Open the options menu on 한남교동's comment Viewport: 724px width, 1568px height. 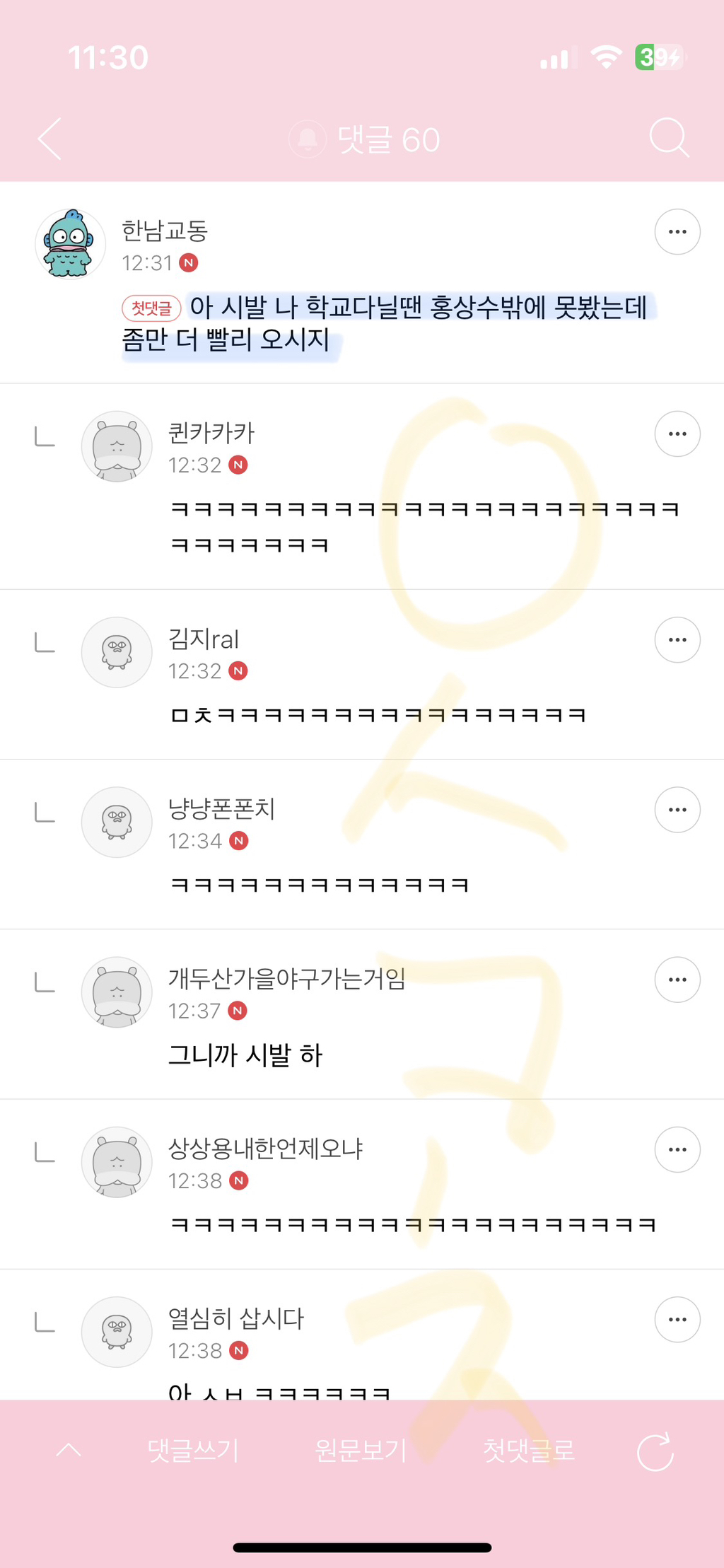(677, 232)
